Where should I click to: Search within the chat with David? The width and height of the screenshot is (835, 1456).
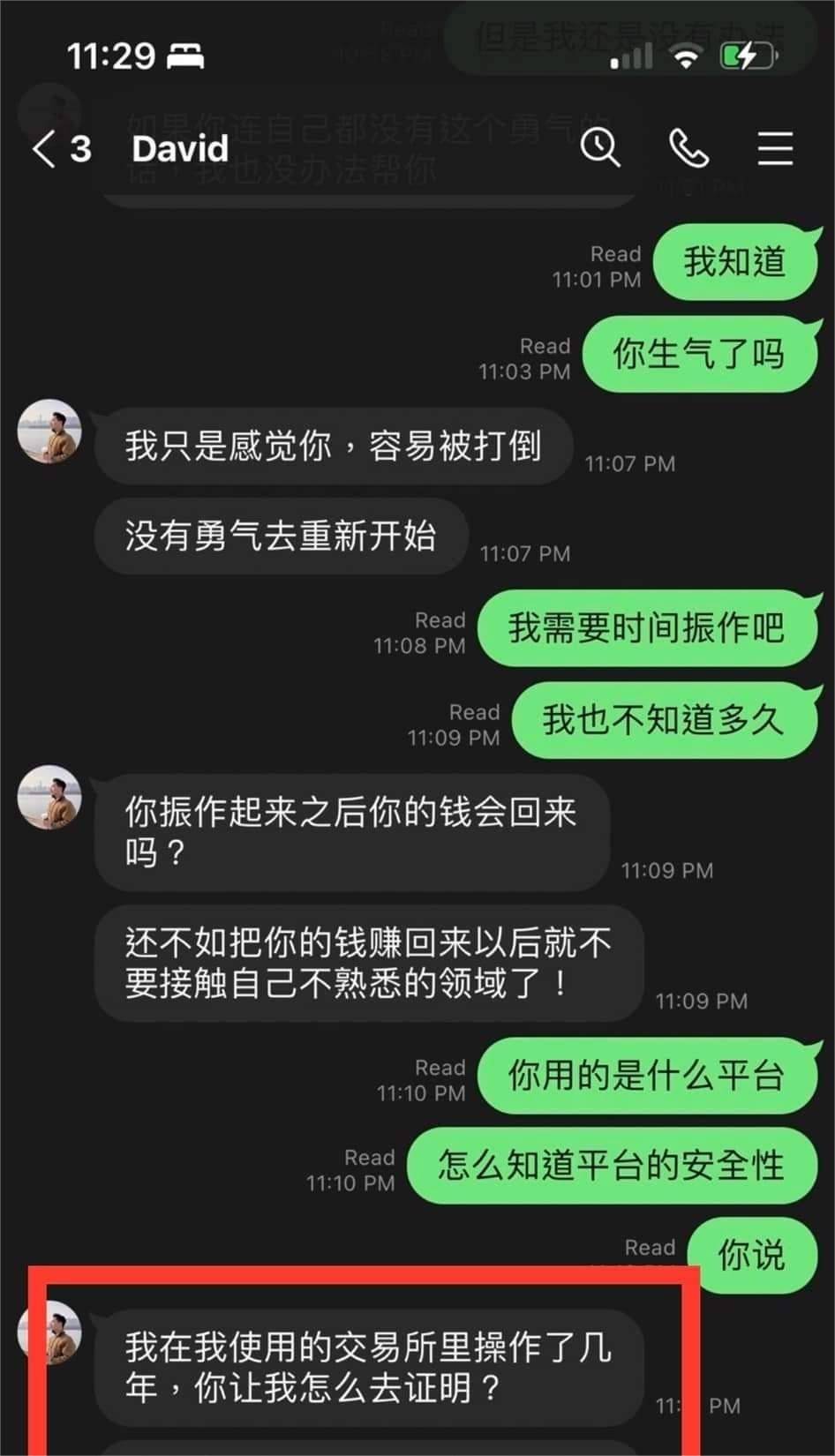[600, 147]
